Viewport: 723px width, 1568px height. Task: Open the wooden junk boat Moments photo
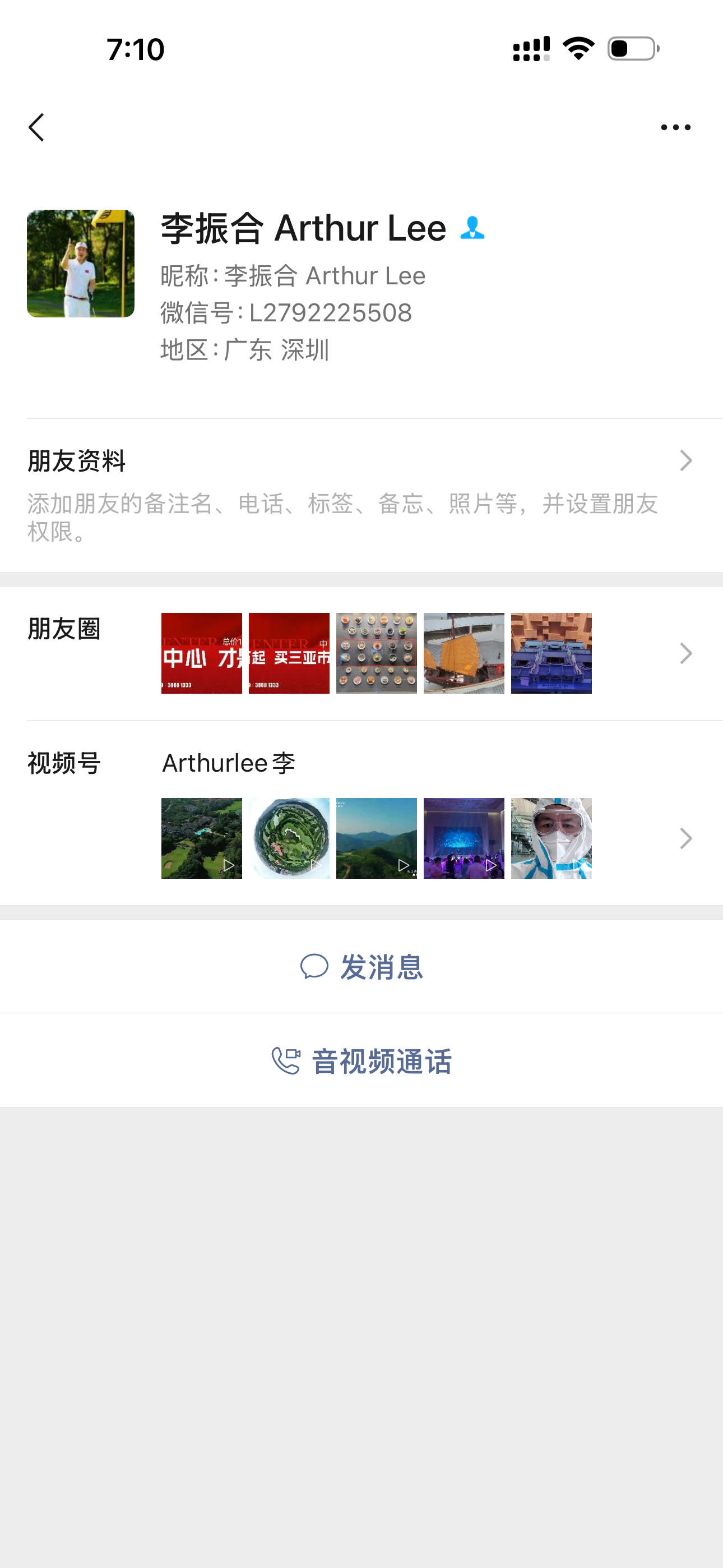(x=464, y=653)
